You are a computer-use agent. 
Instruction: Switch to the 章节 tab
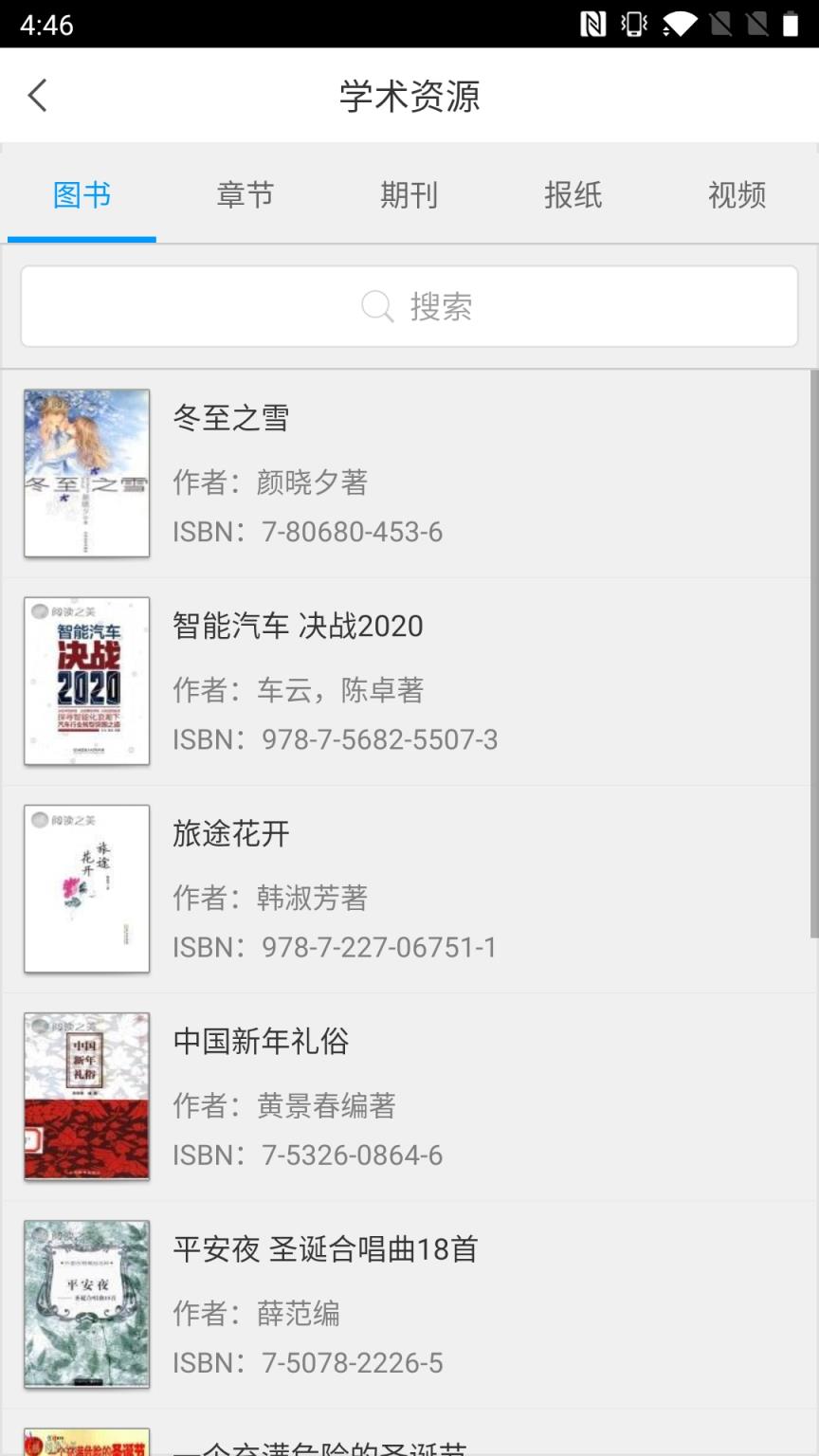pos(246,195)
